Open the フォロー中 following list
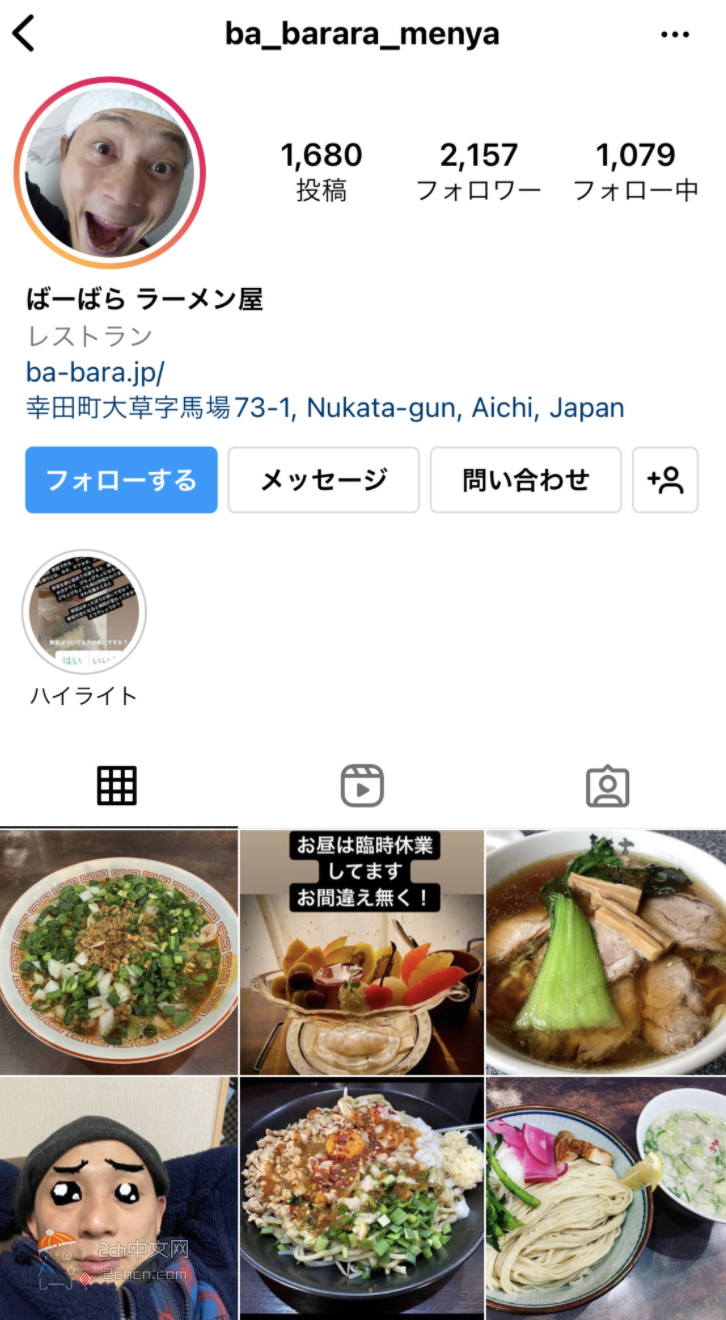The width and height of the screenshot is (726, 1320). tap(635, 171)
